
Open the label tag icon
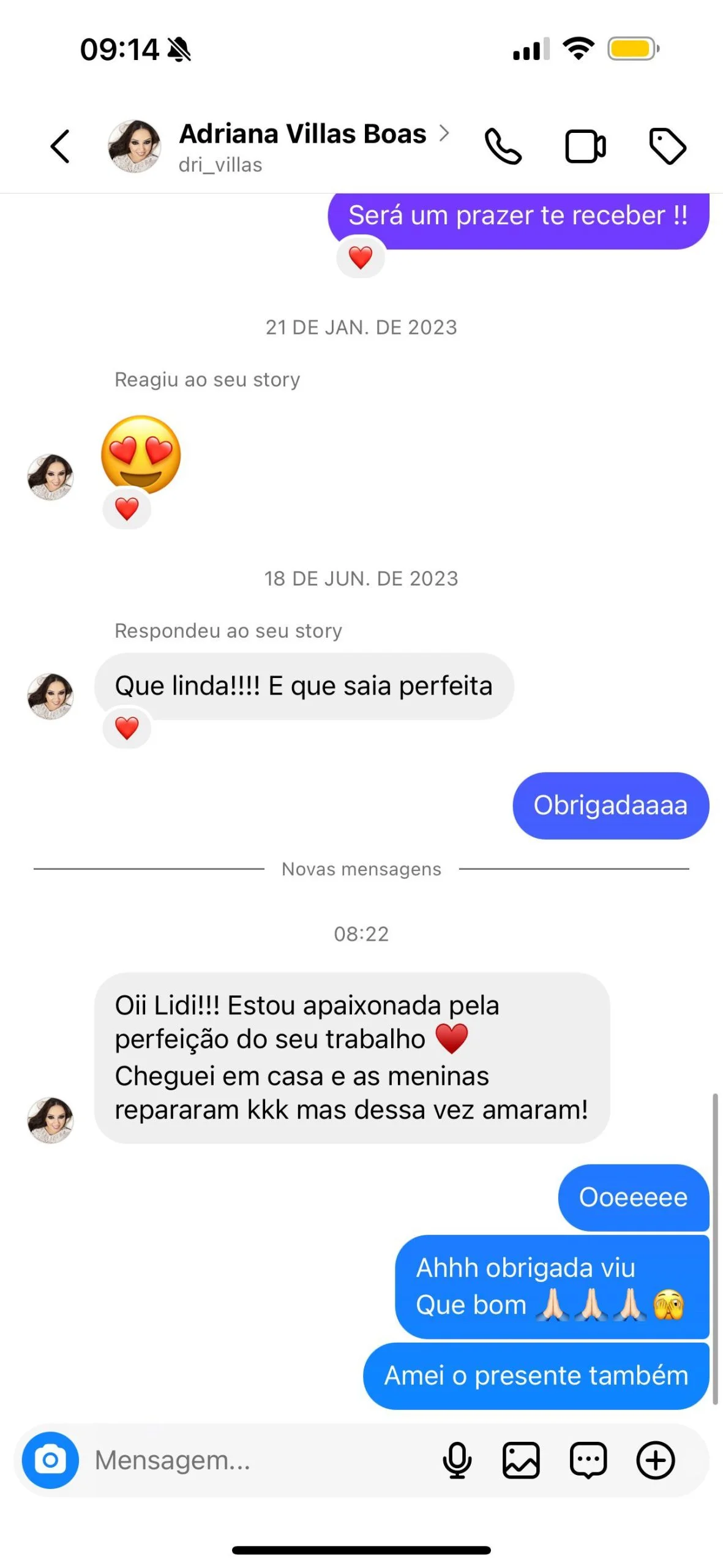[x=667, y=146]
